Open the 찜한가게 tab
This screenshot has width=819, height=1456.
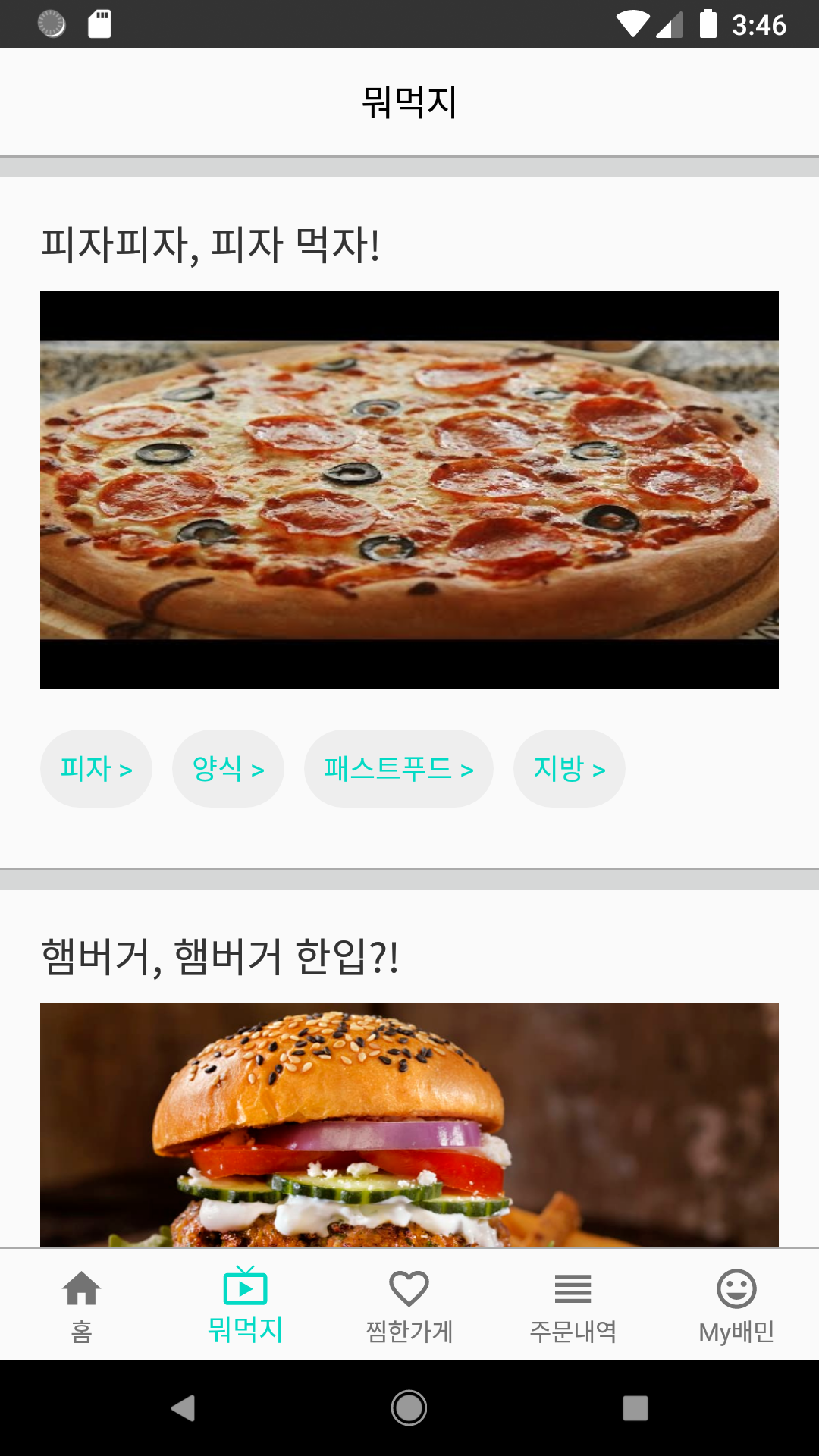(x=409, y=1305)
